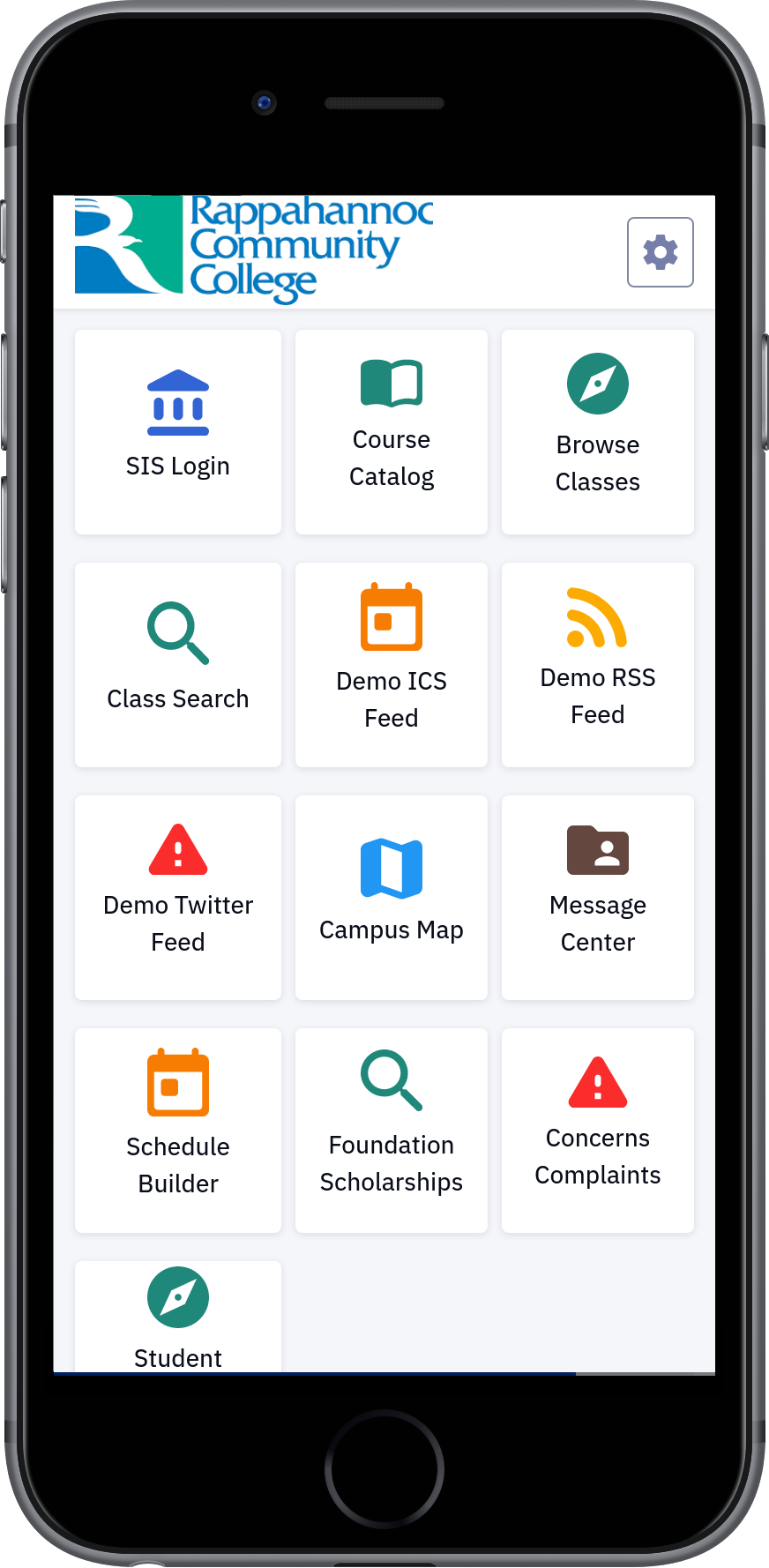Tap the partially visible Student tile

(x=178, y=1317)
